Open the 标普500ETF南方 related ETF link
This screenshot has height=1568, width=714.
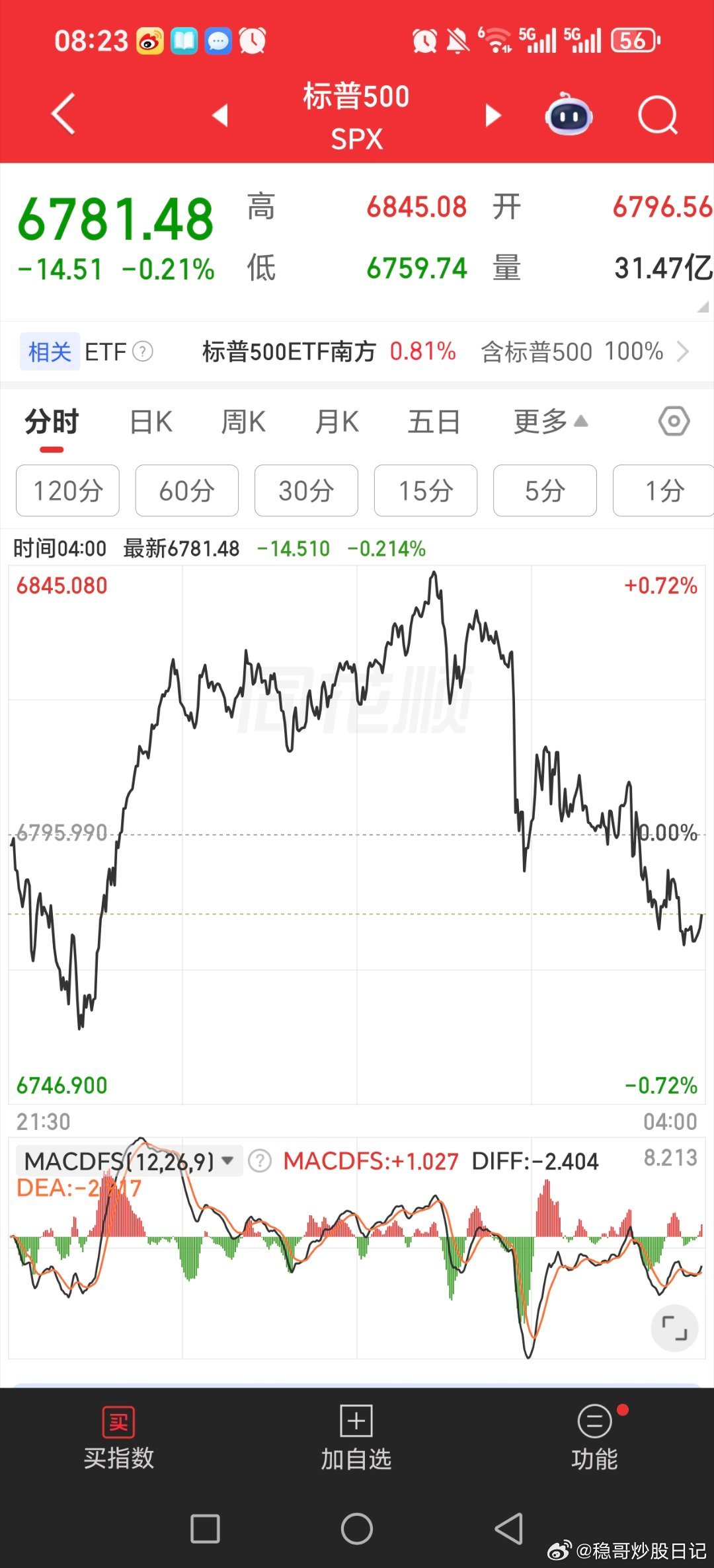pos(289,352)
